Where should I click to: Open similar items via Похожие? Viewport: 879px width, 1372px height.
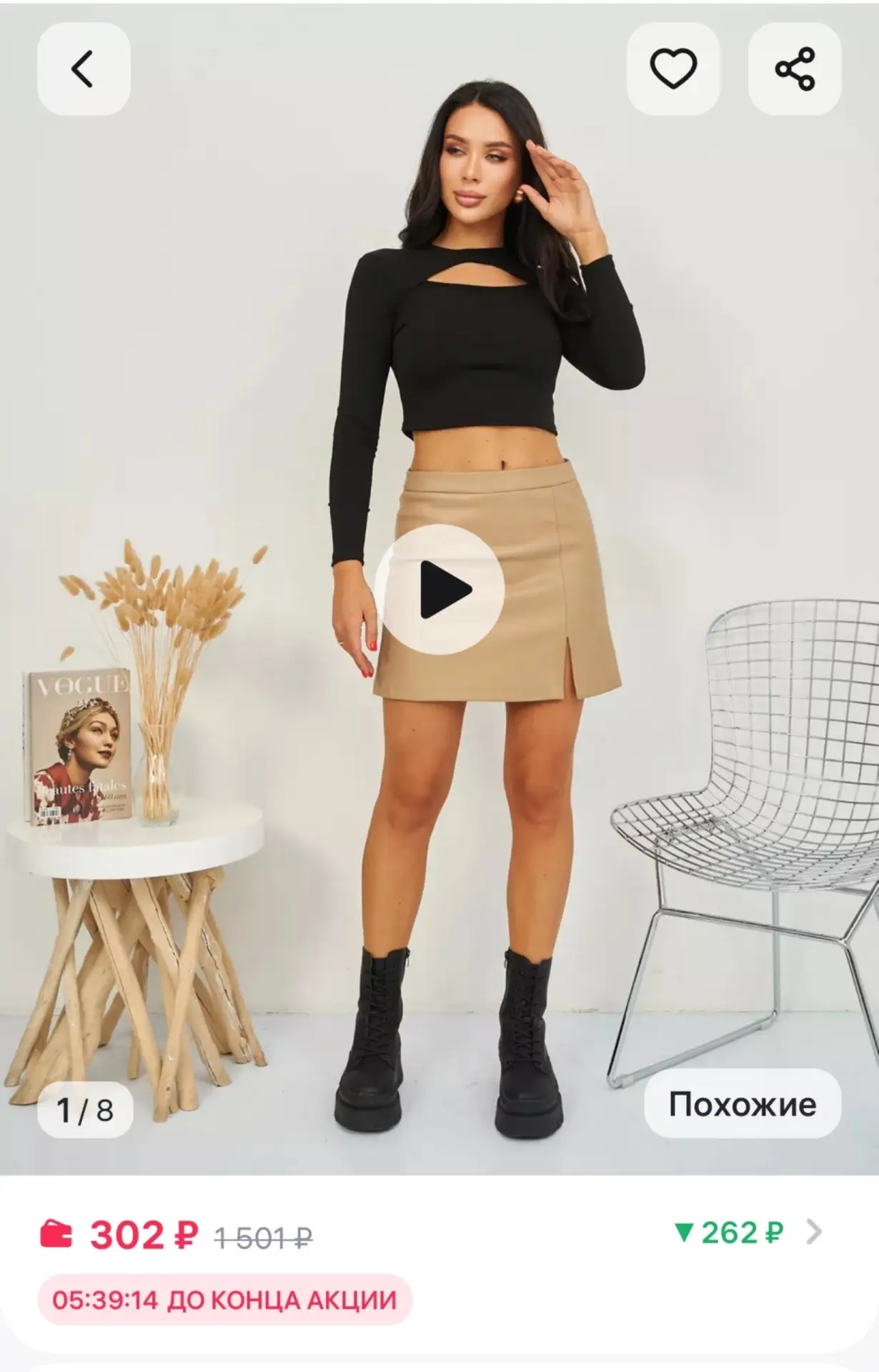[x=742, y=1105]
